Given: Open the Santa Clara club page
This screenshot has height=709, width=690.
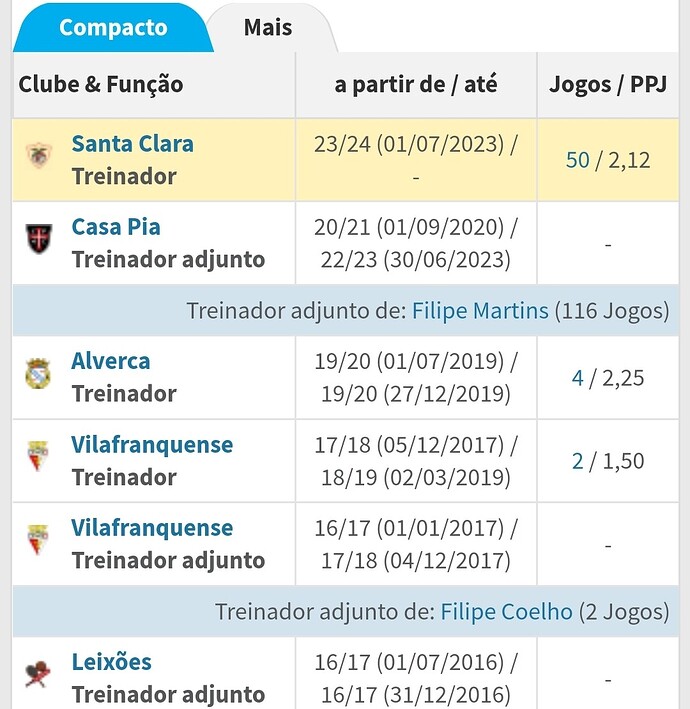Looking at the screenshot, I should 132,144.
